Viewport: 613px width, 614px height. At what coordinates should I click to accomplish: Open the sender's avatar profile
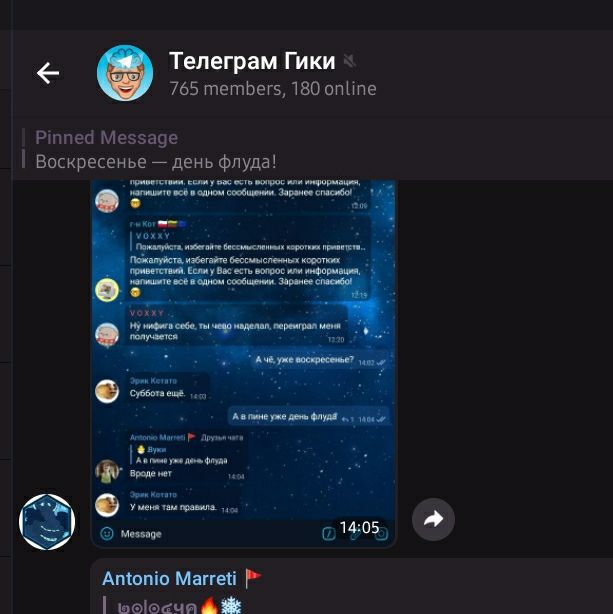click(x=47, y=522)
